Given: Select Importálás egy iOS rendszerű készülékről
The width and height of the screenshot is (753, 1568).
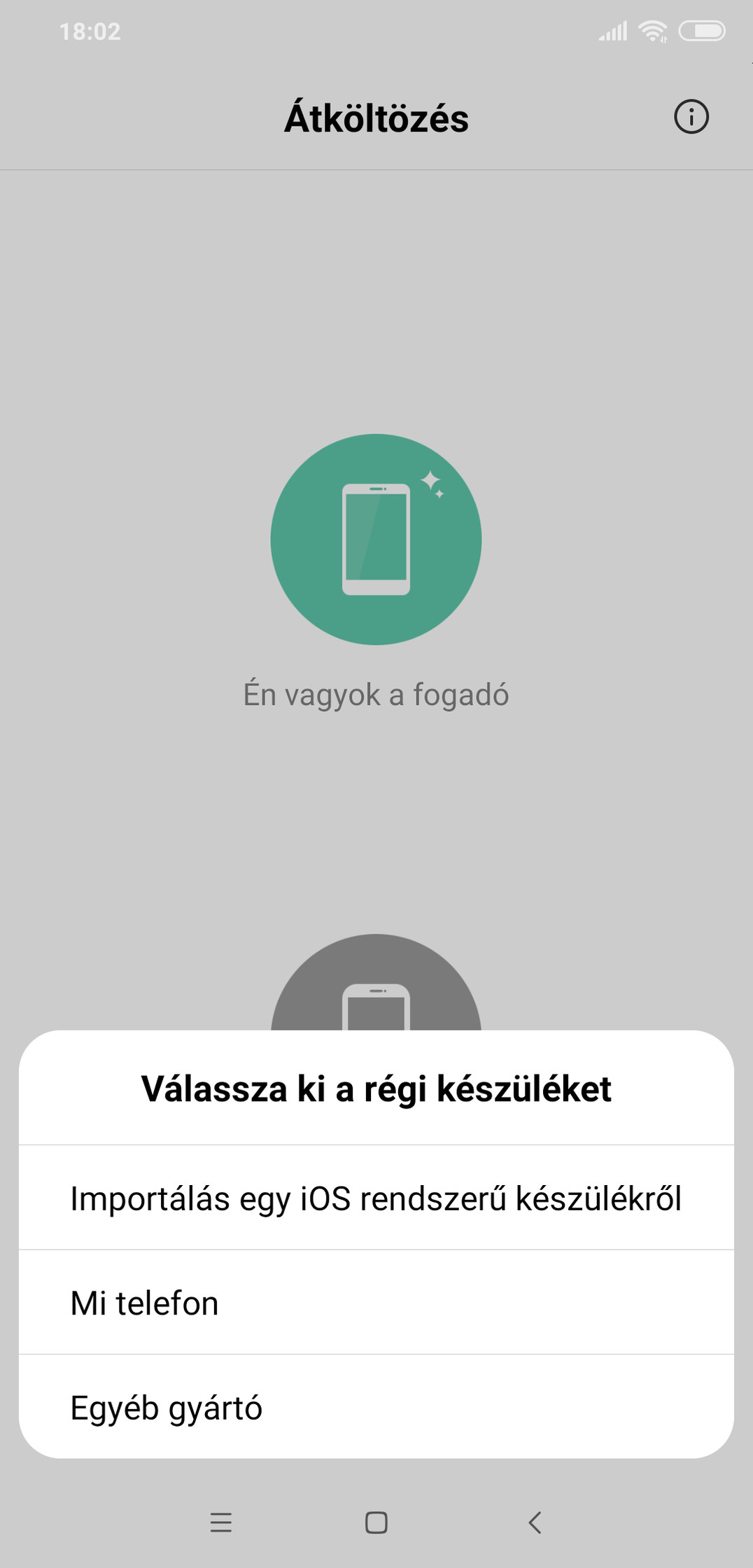Looking at the screenshot, I should point(376,1198).
